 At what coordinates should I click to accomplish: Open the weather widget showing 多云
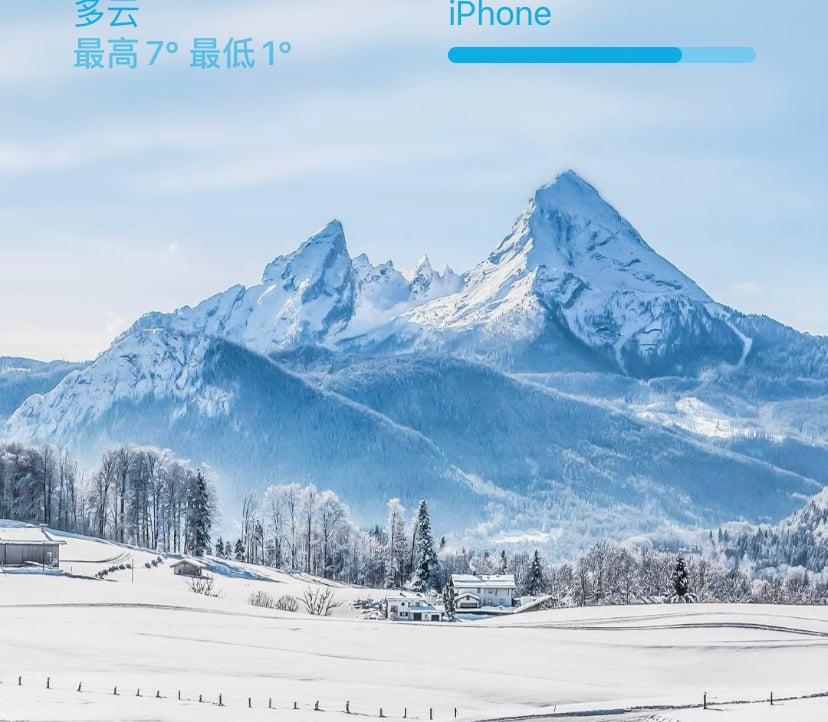pos(182,38)
